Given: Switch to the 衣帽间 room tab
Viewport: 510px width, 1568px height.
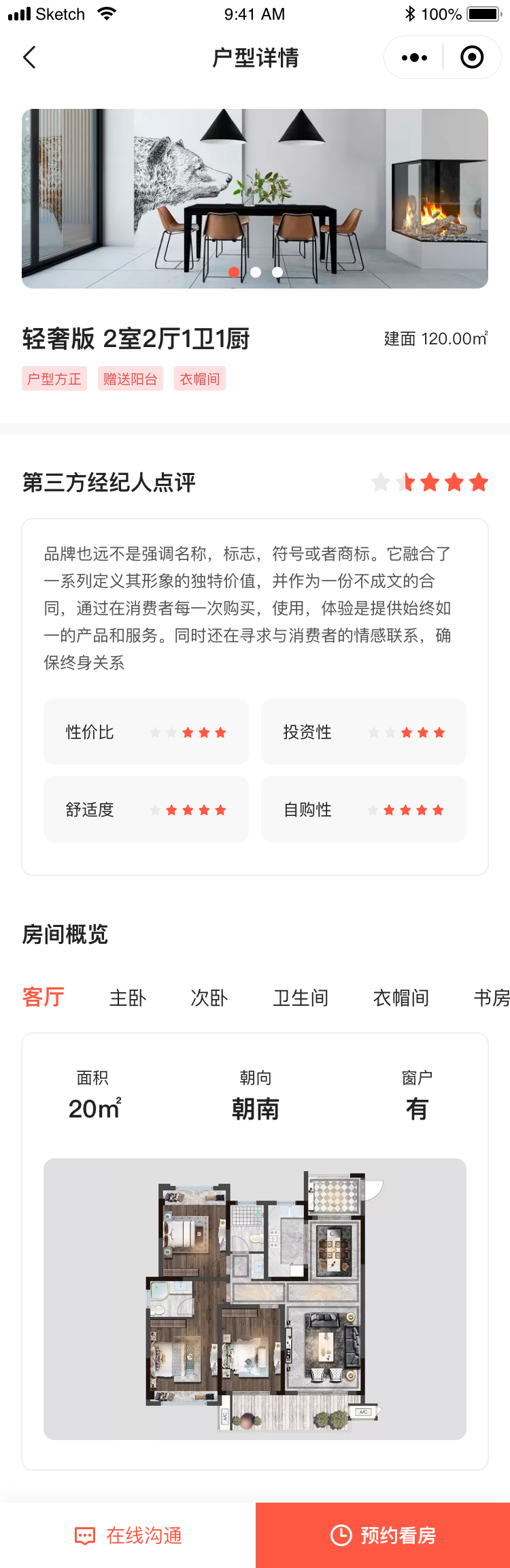Looking at the screenshot, I should (401, 998).
